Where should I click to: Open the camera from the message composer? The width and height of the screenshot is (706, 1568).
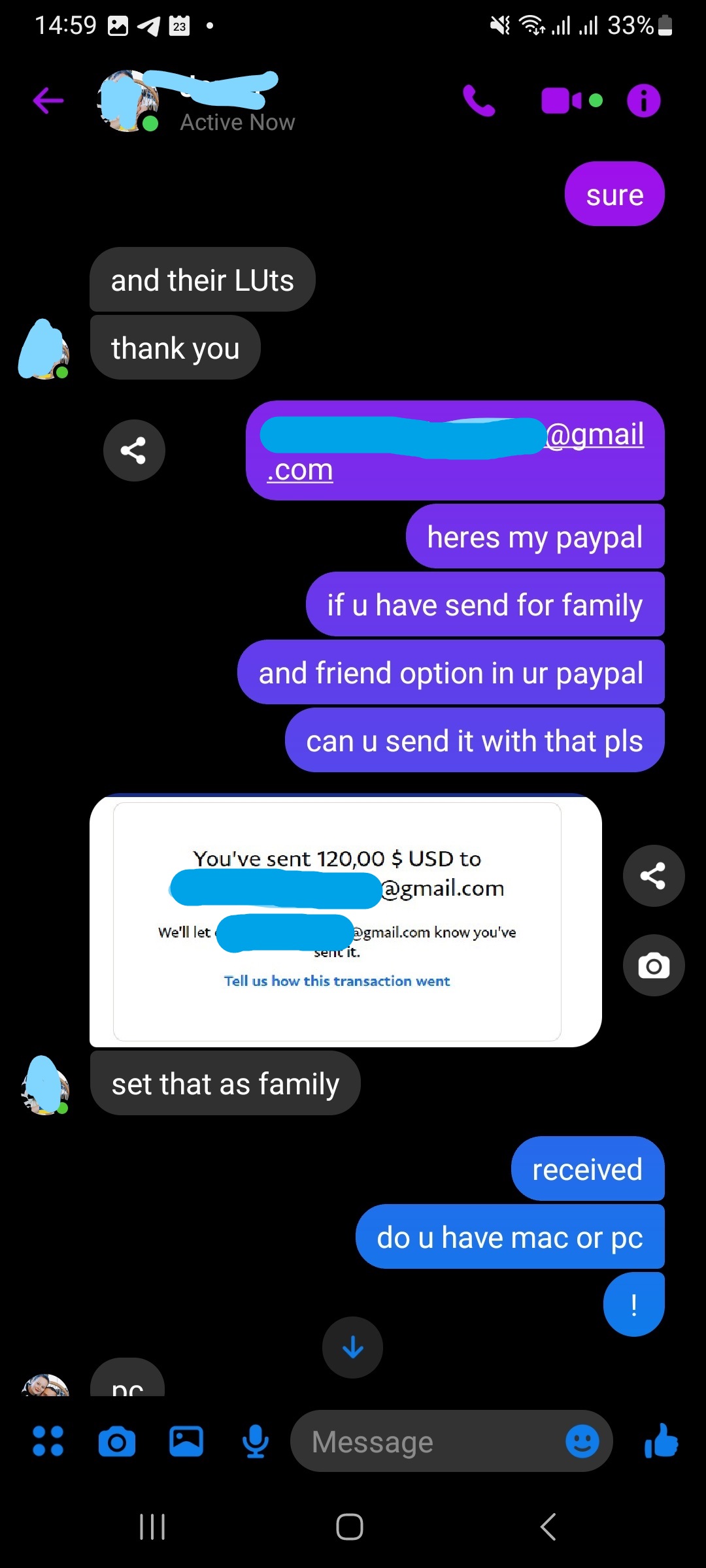click(117, 1441)
